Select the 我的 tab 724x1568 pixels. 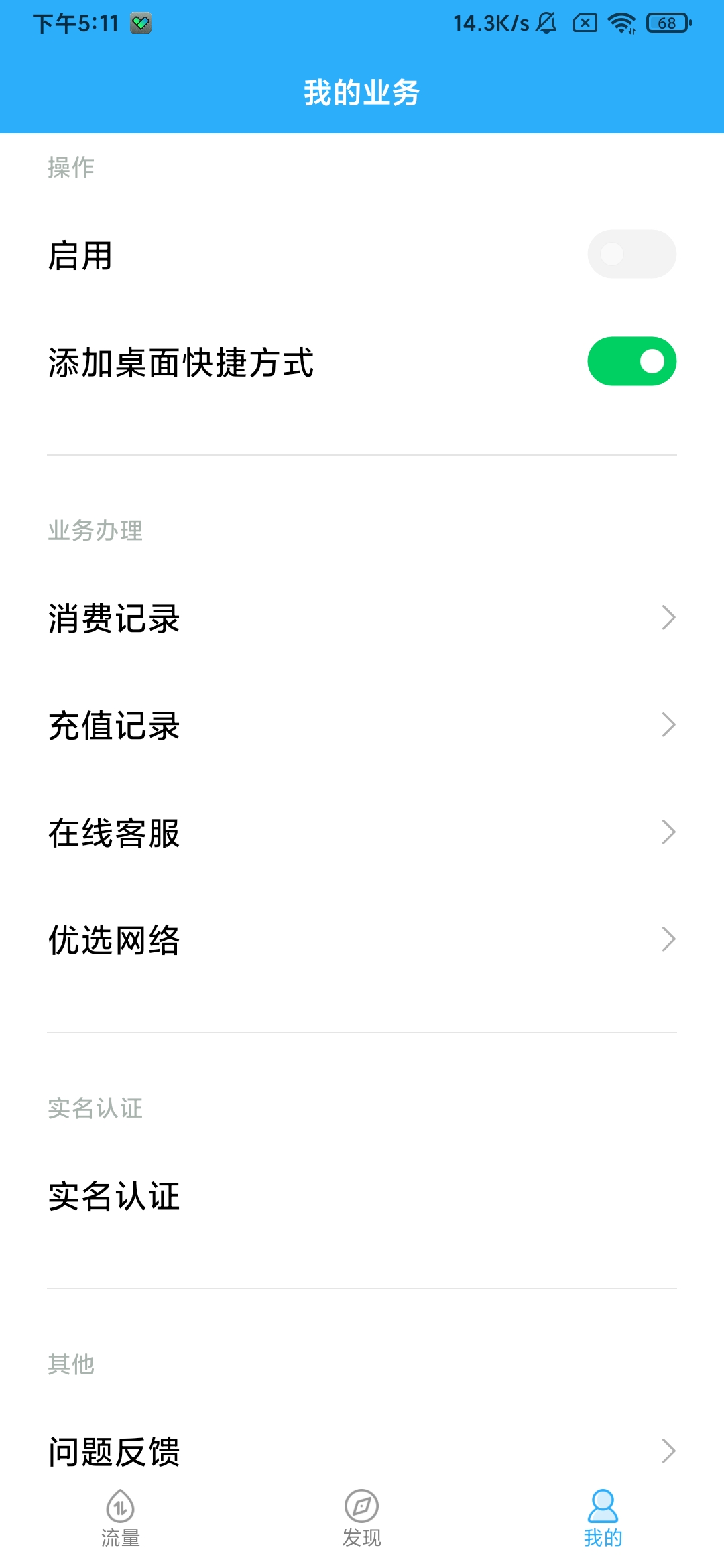click(x=603, y=1519)
